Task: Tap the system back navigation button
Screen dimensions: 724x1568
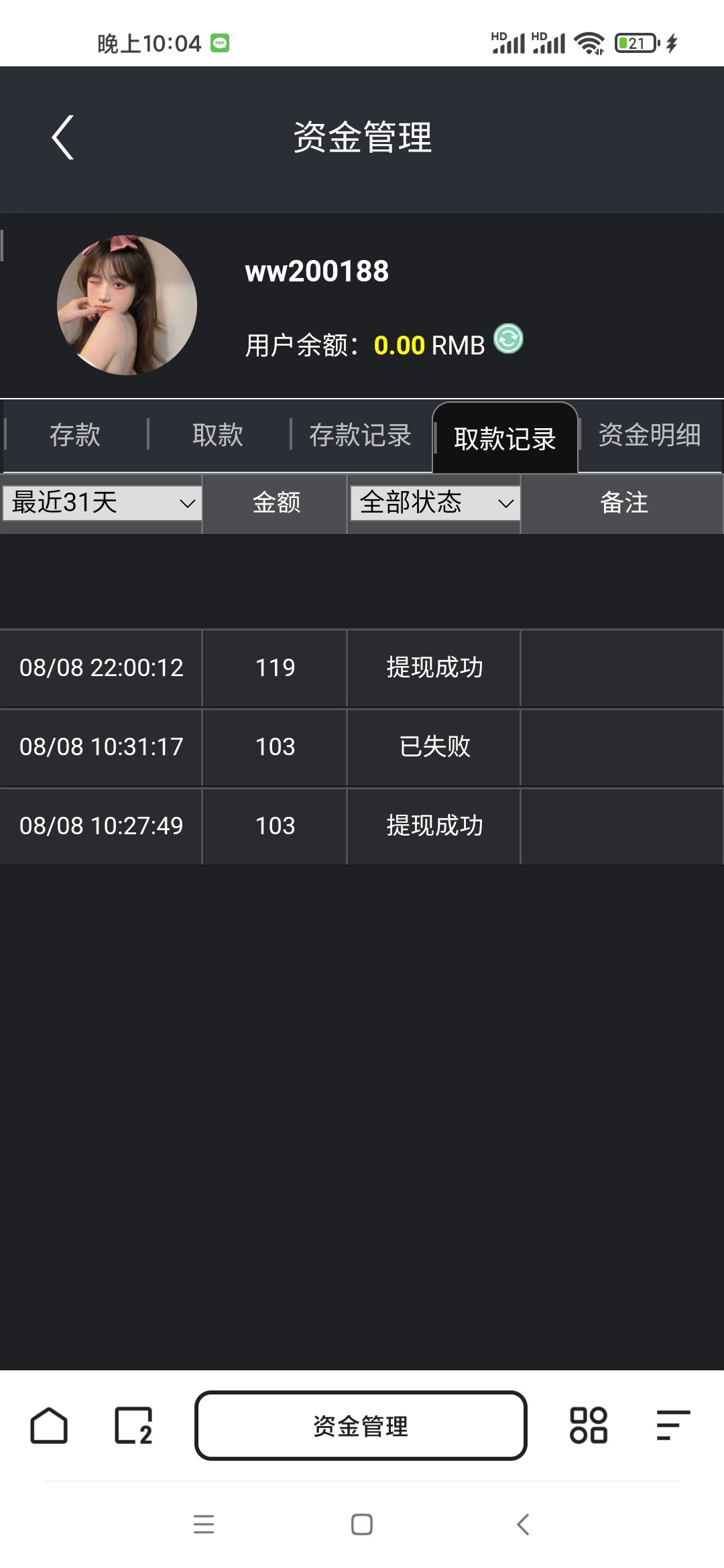Action: [x=523, y=1524]
